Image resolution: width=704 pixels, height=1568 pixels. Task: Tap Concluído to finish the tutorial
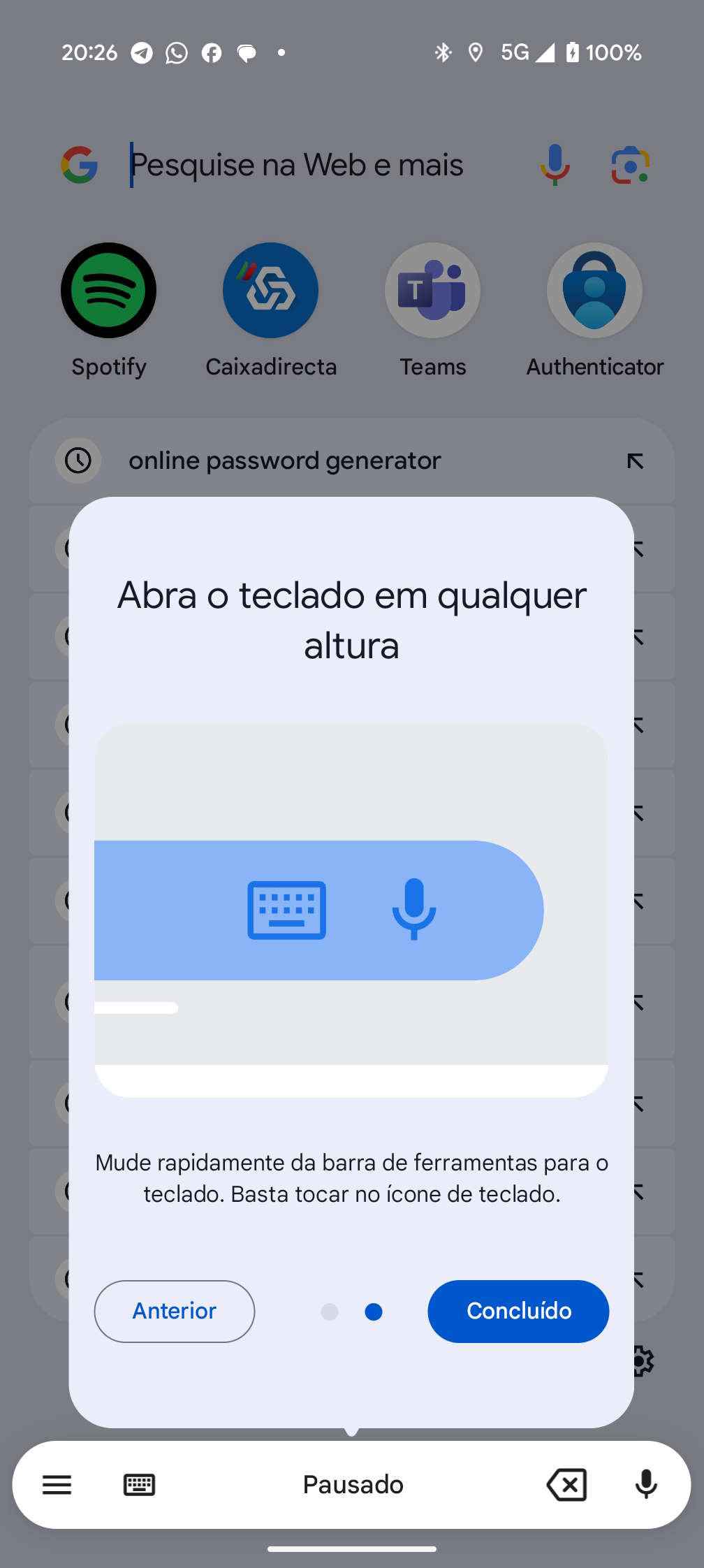(x=518, y=1311)
